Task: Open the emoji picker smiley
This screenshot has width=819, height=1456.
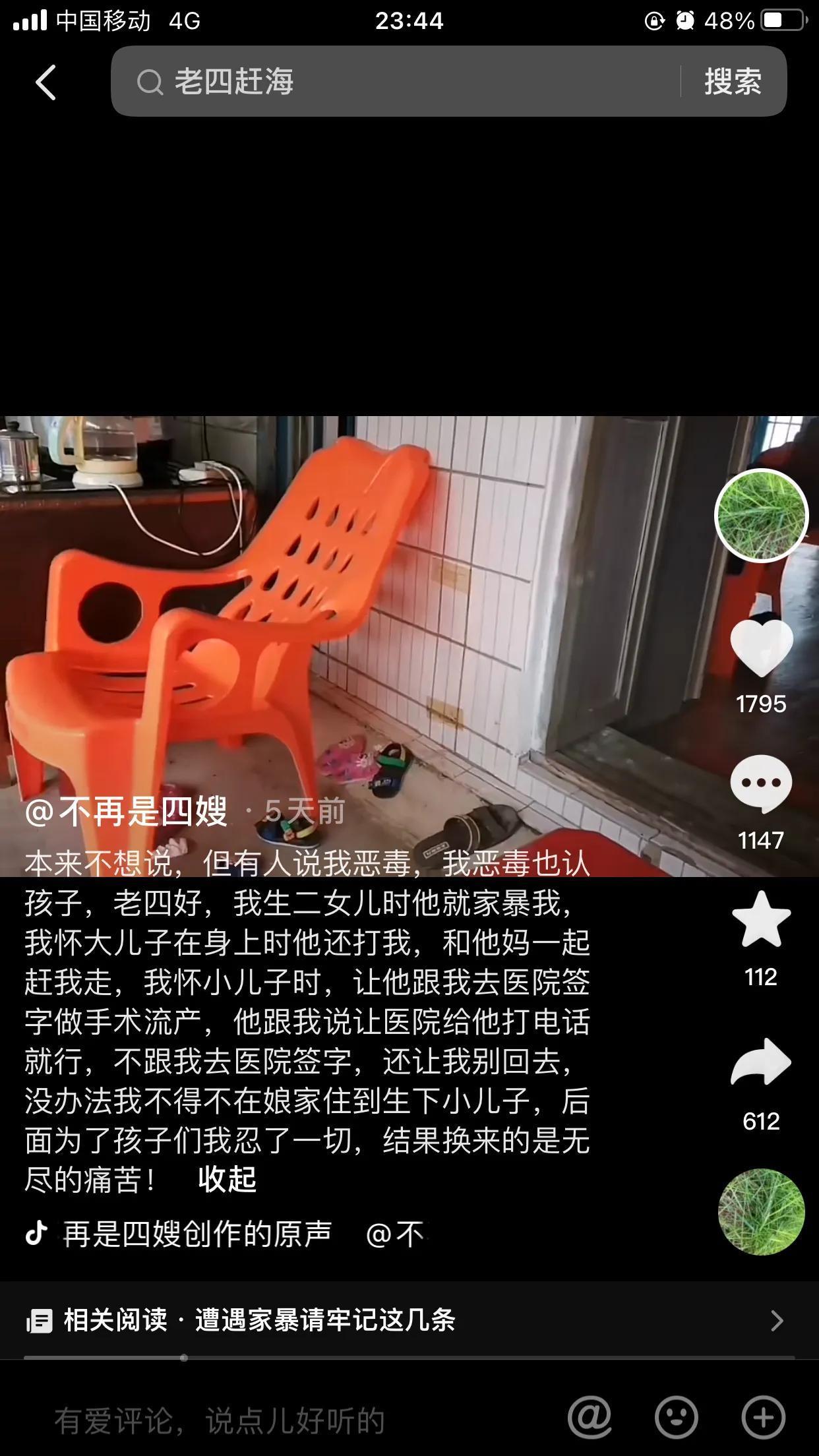Action: pyautogui.click(x=676, y=1417)
